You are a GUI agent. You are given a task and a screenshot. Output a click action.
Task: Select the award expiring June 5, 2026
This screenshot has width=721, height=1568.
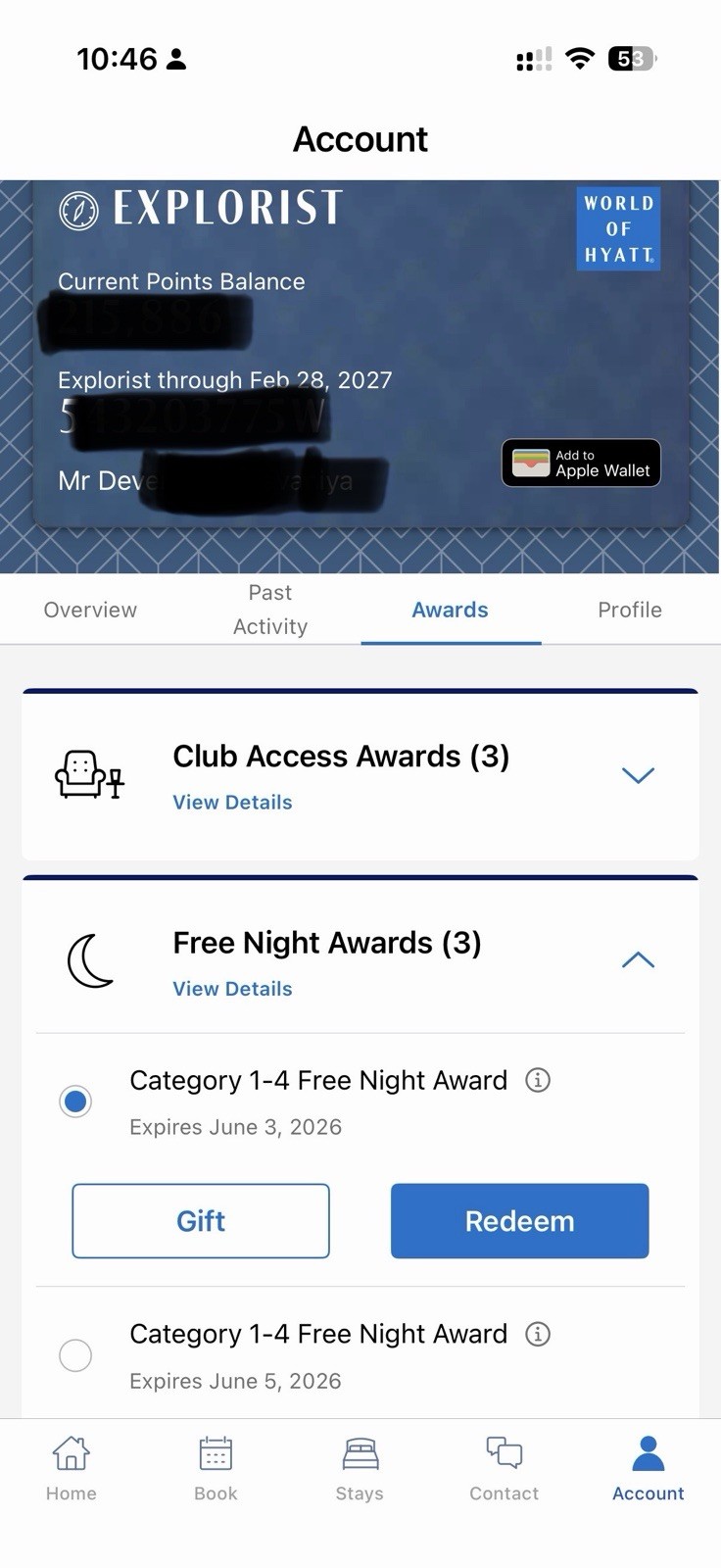pyautogui.click(x=75, y=1354)
